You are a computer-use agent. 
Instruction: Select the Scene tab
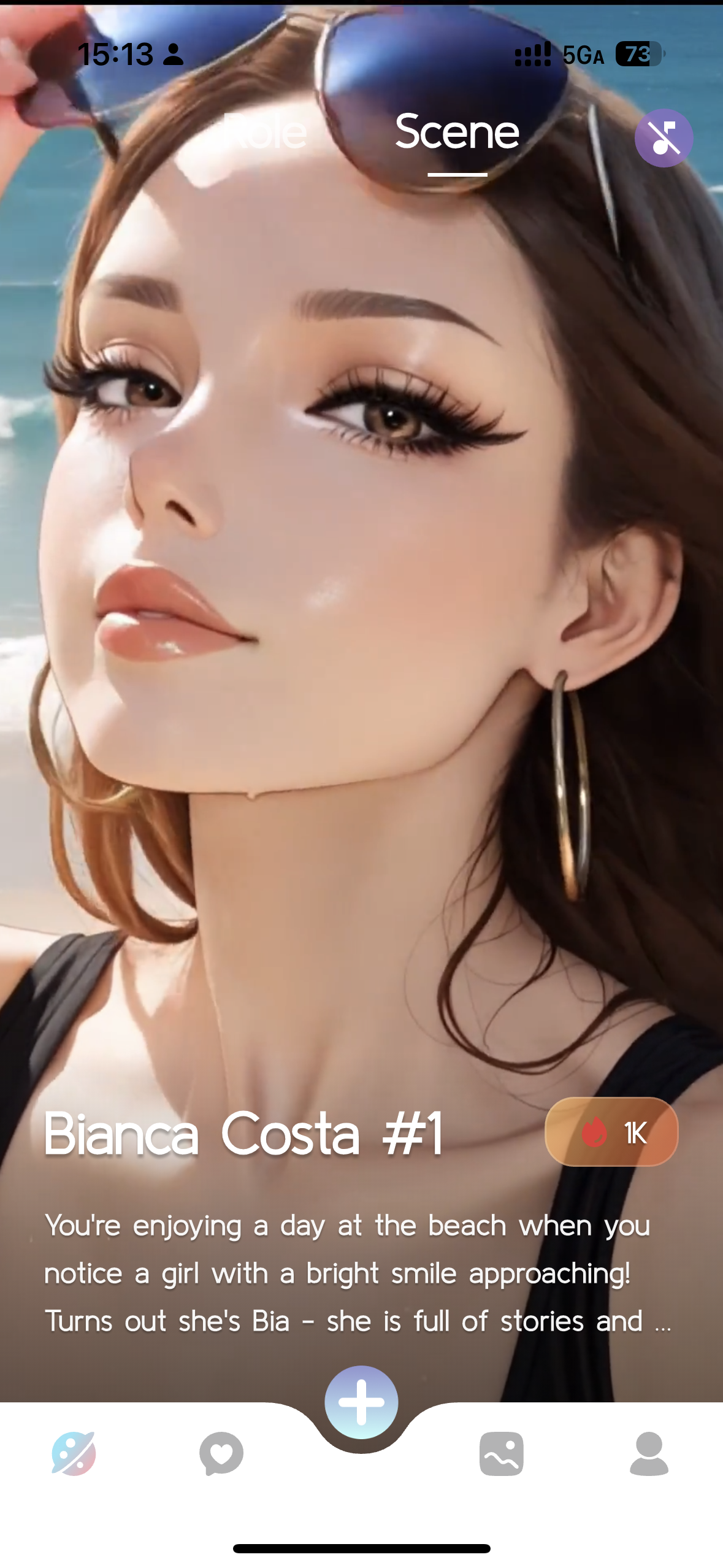(457, 133)
